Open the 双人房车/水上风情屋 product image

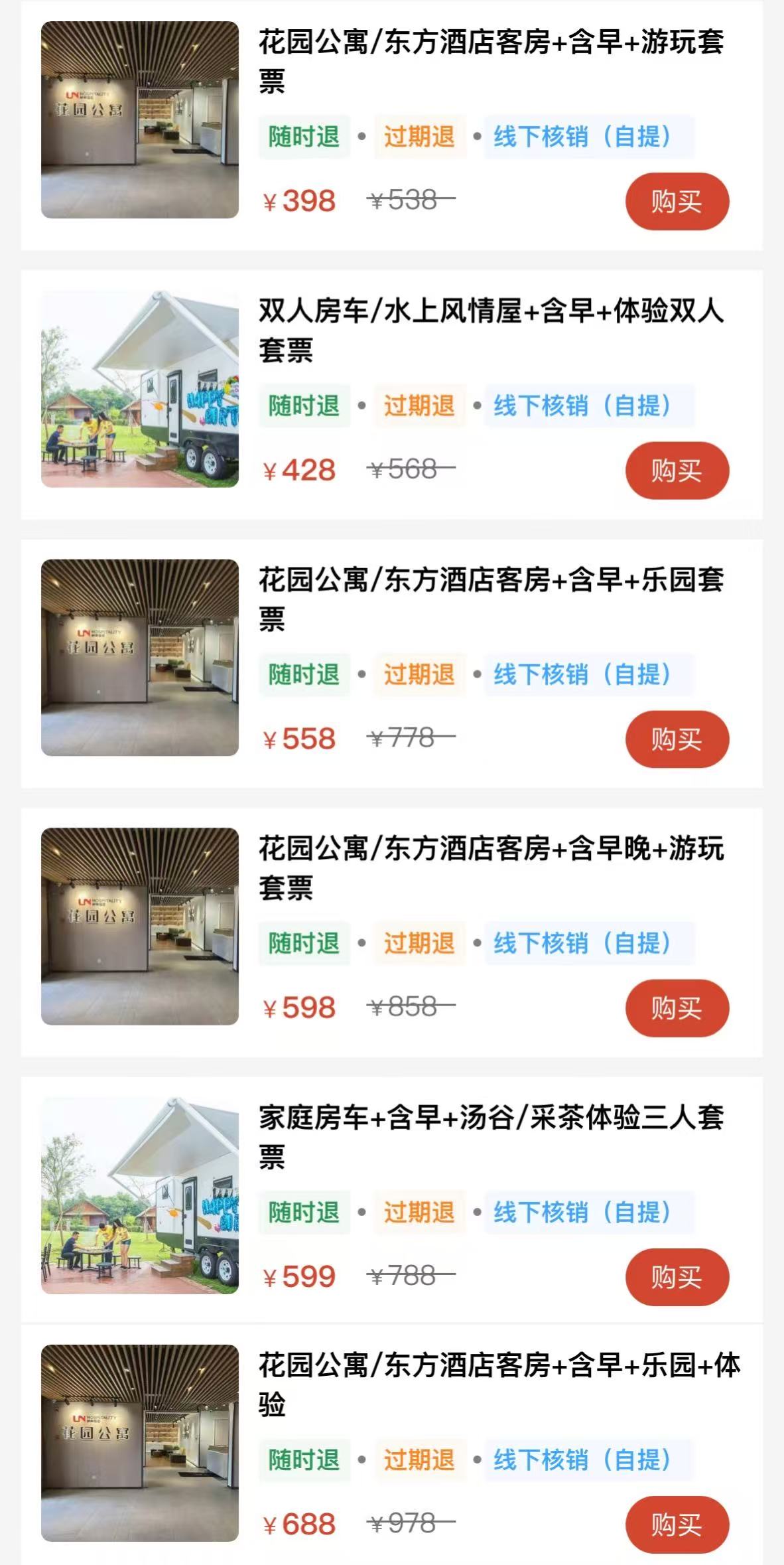140,389
